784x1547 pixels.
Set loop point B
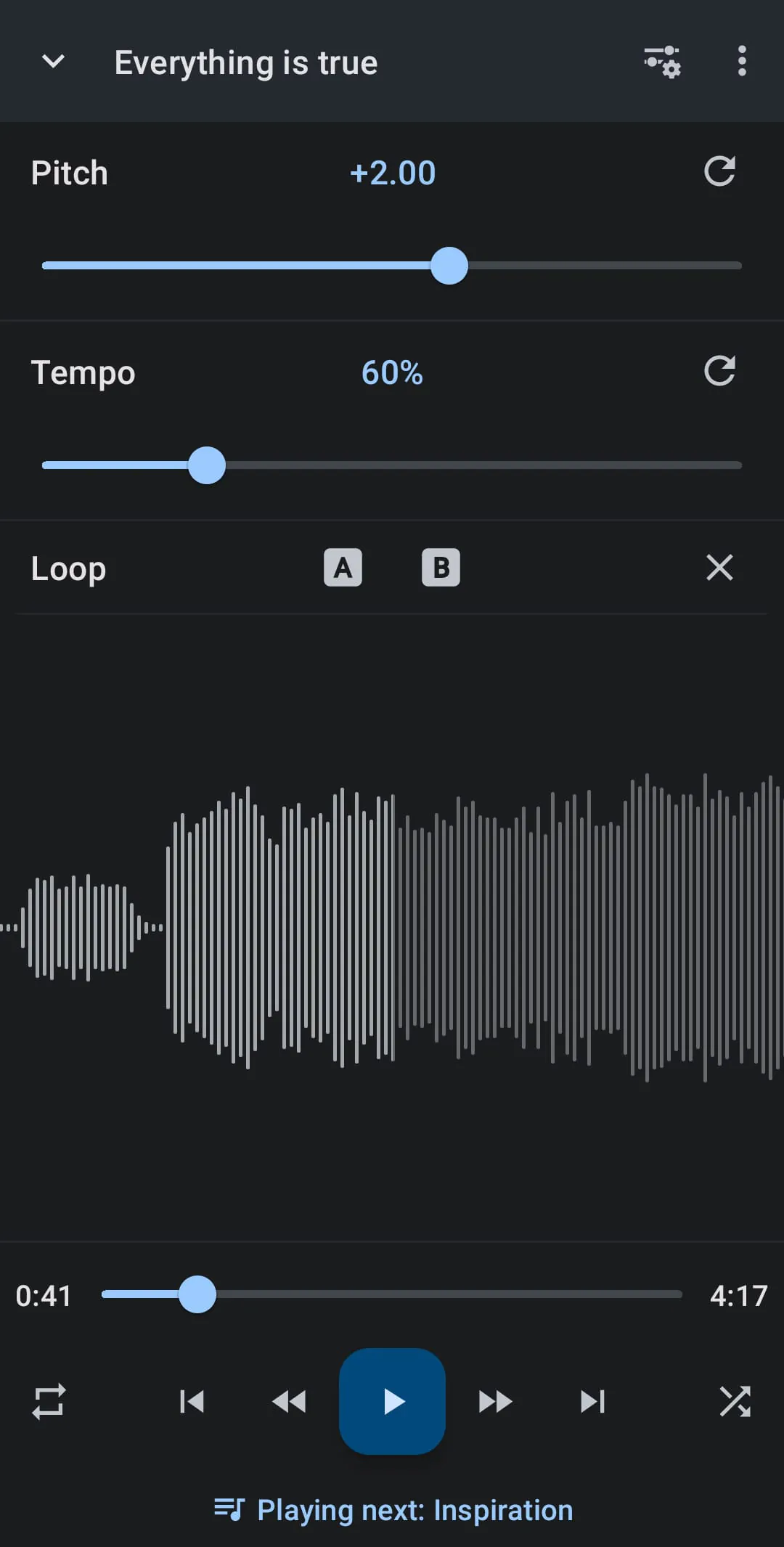click(441, 568)
